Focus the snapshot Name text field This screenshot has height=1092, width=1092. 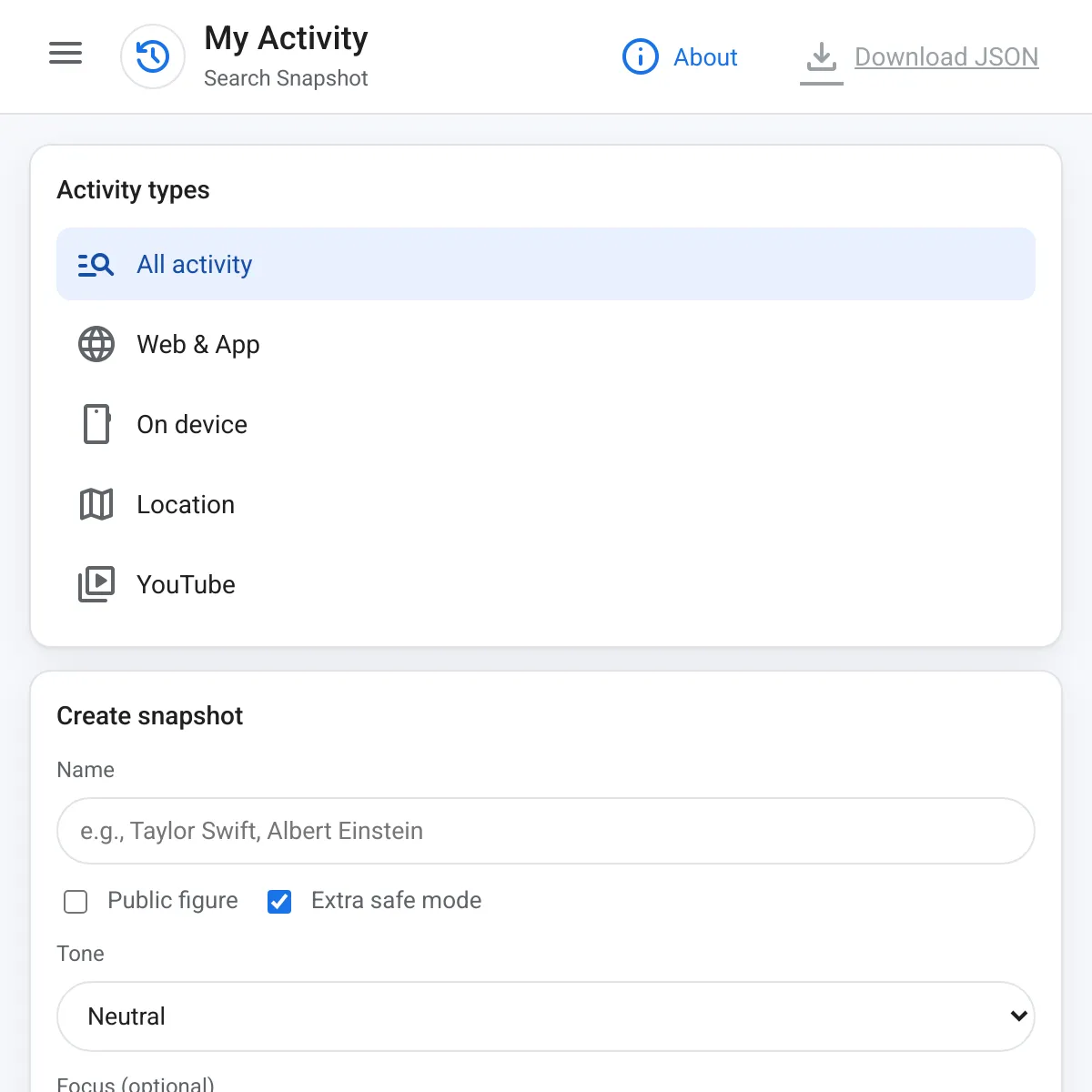(x=546, y=831)
